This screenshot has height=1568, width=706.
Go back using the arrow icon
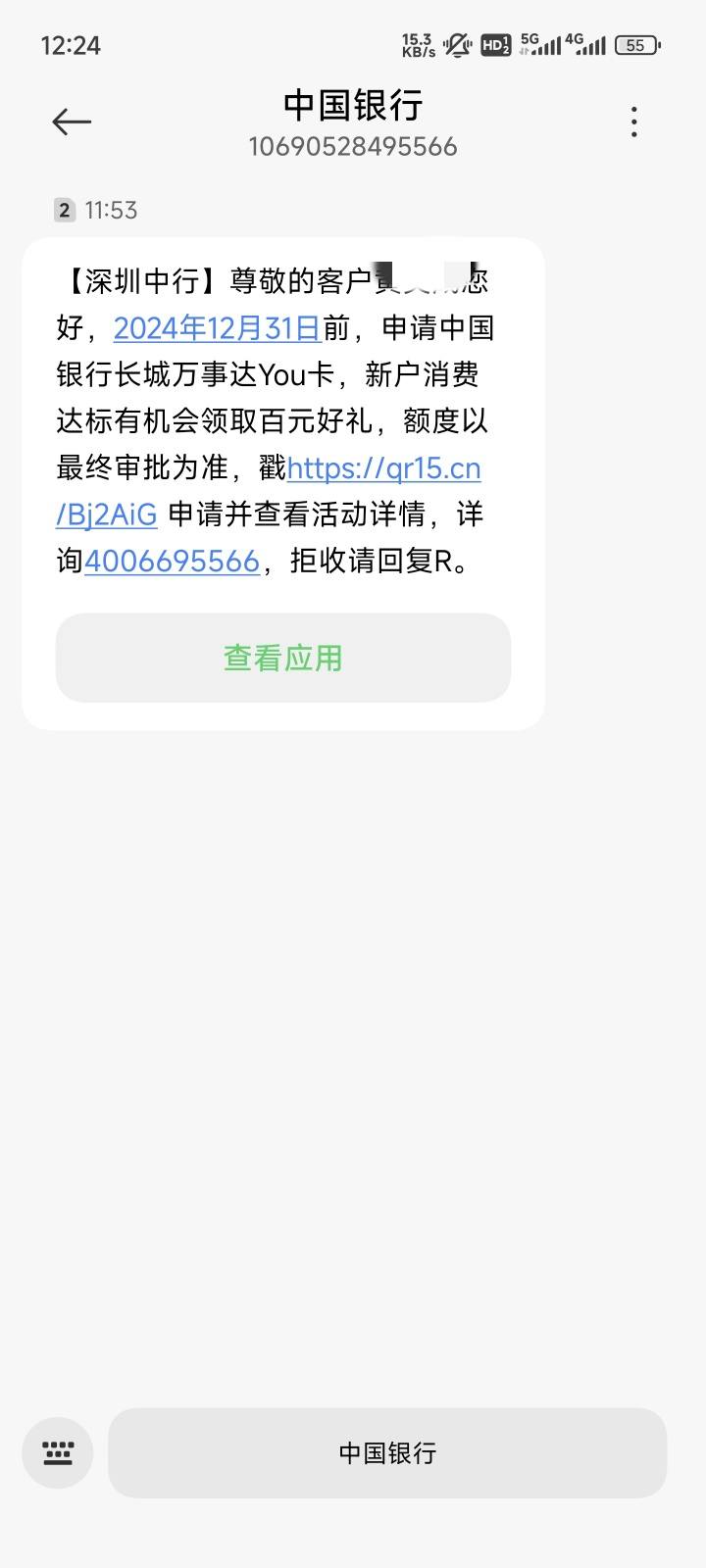point(71,122)
